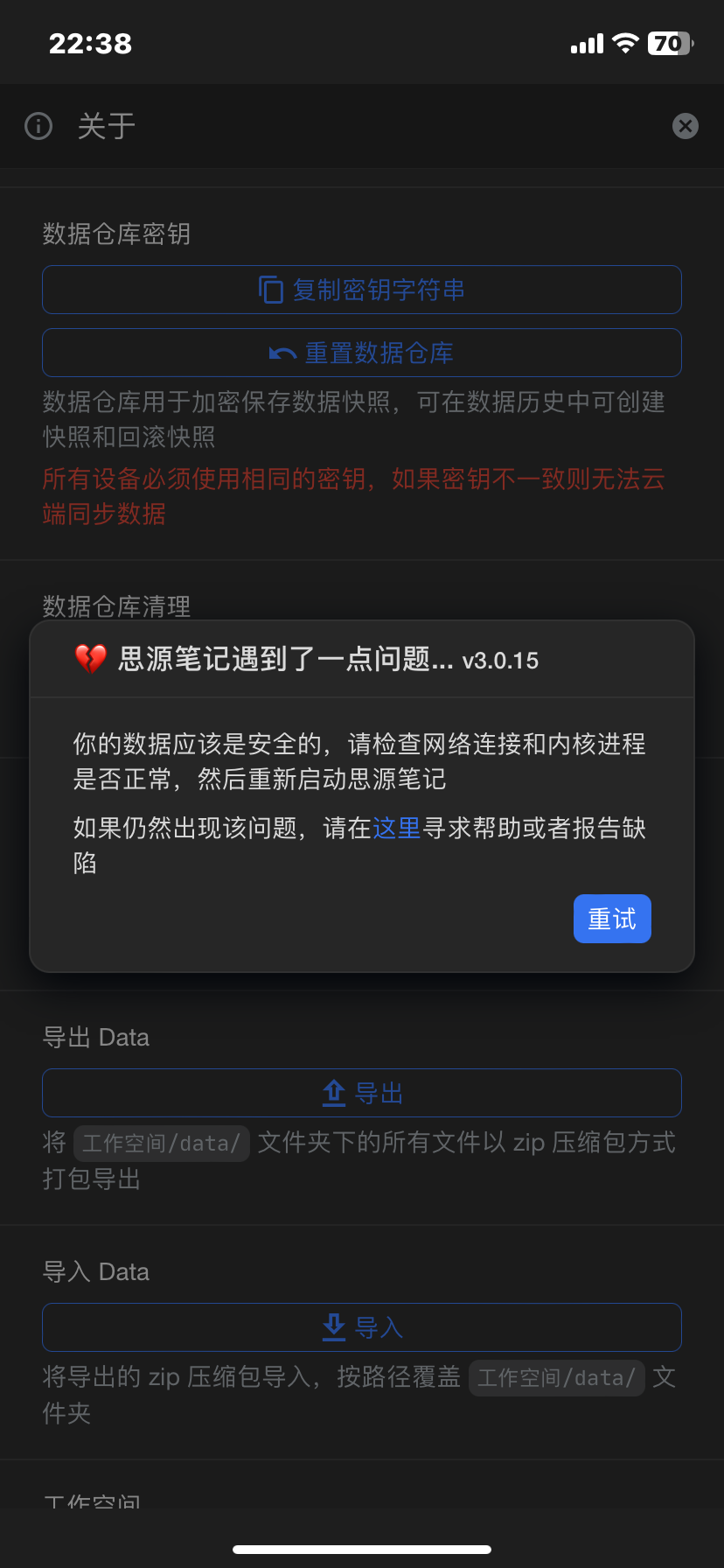This screenshot has height=1568, width=724.
Task: Click the info icon beside 关于 title
Action: pos(37,125)
